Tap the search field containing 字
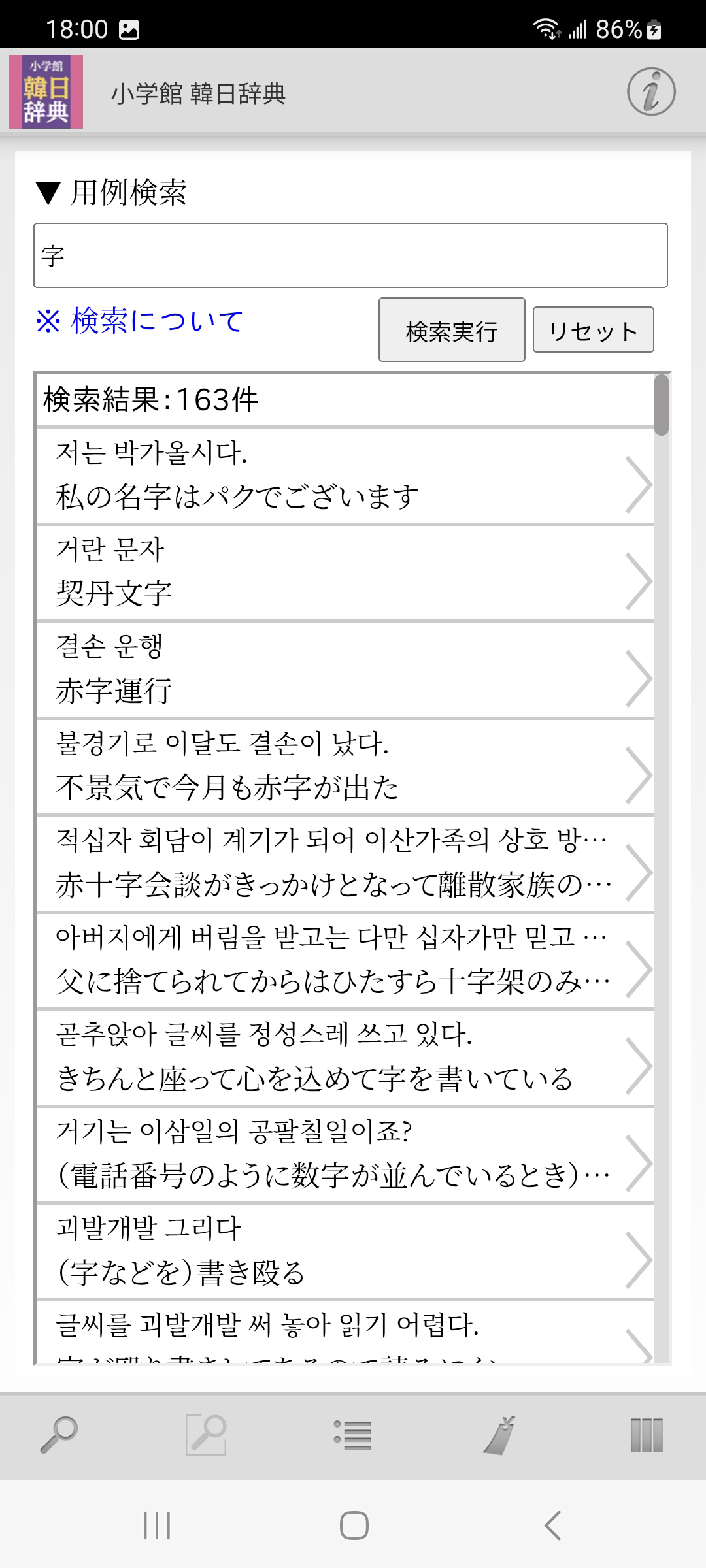This screenshot has height=1568, width=706. pos(350,255)
